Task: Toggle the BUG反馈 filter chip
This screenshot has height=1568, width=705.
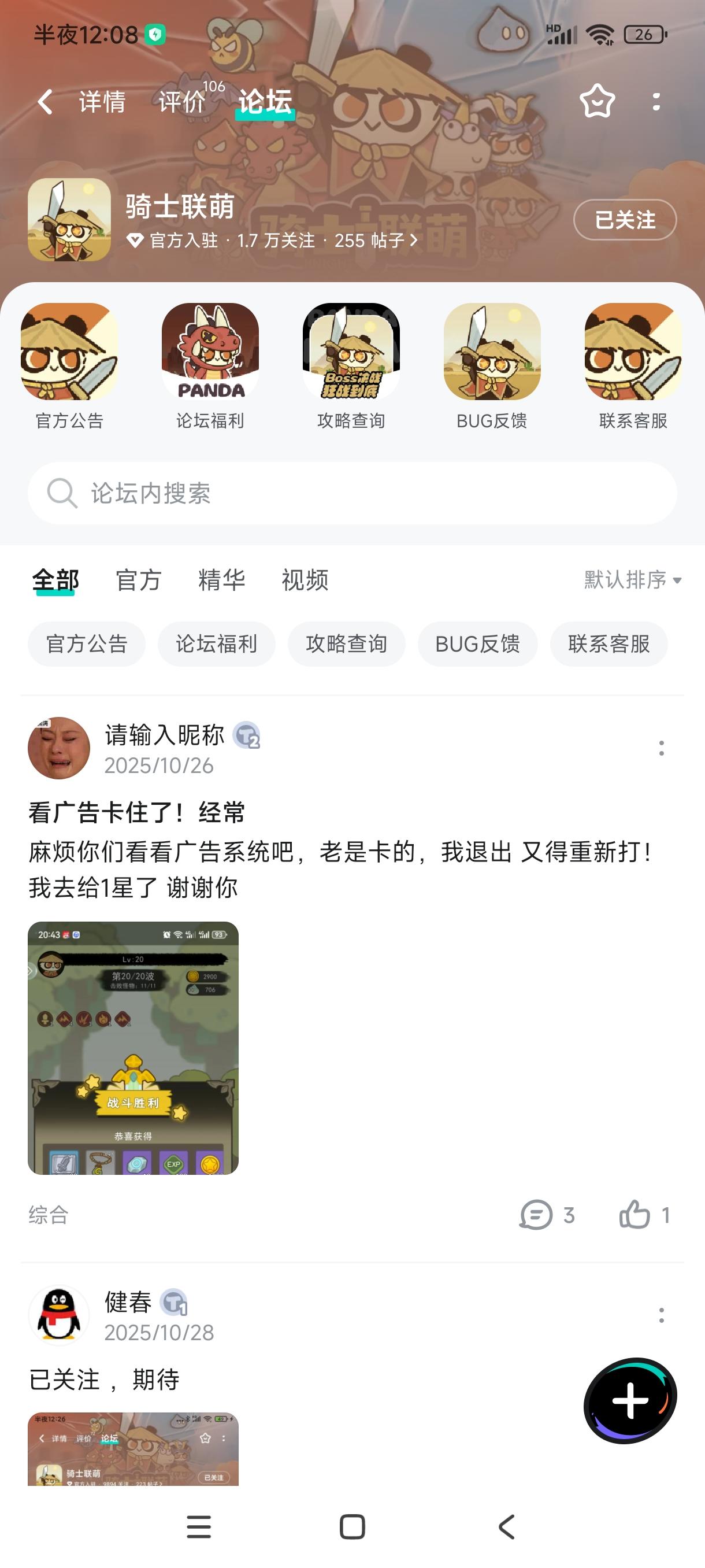Action: 477,644
